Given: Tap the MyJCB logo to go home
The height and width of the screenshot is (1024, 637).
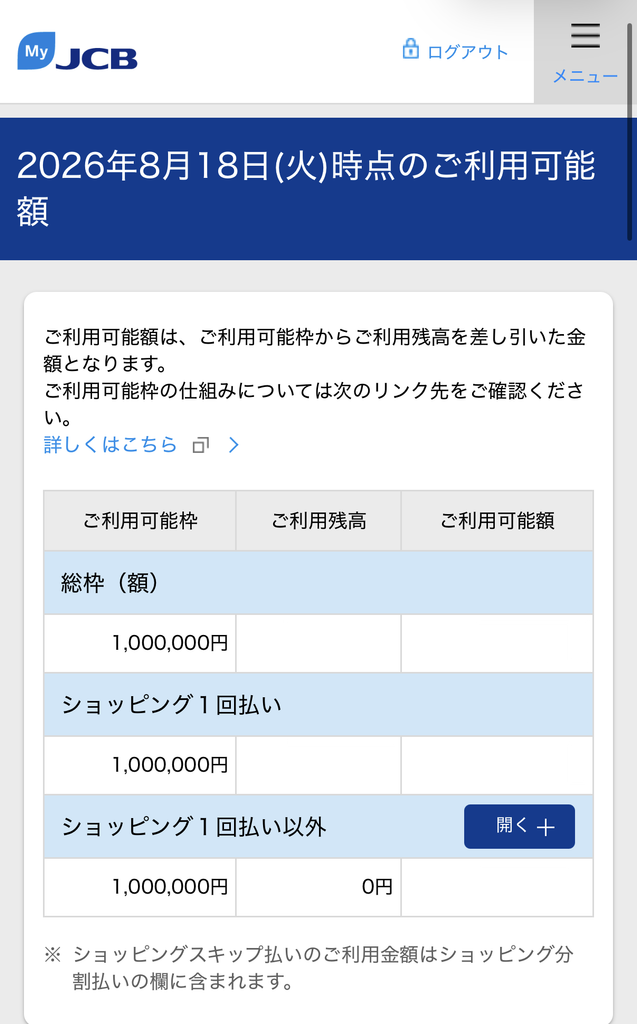Looking at the screenshot, I should coord(77,51).
